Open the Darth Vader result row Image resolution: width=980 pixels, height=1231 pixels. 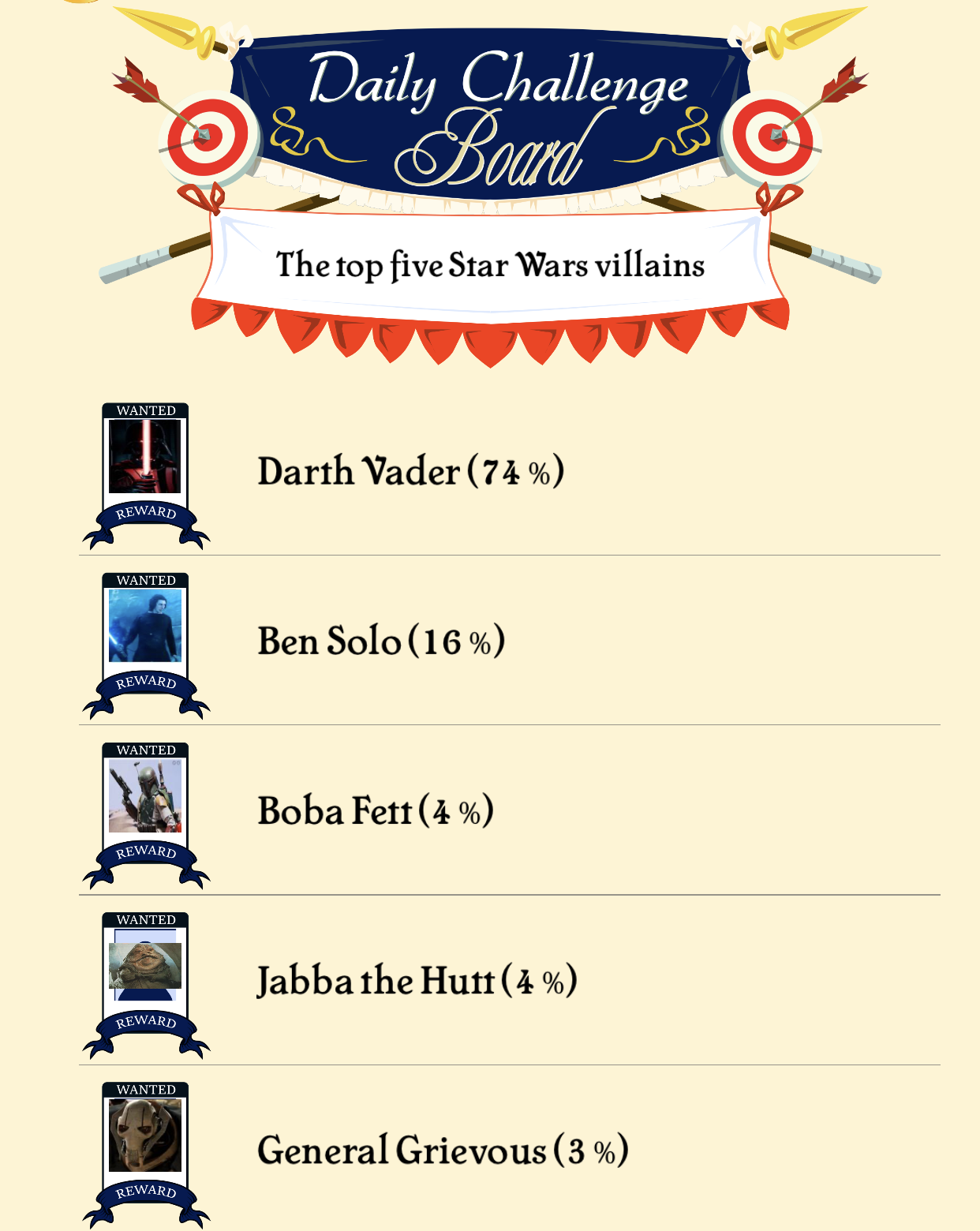click(x=410, y=472)
